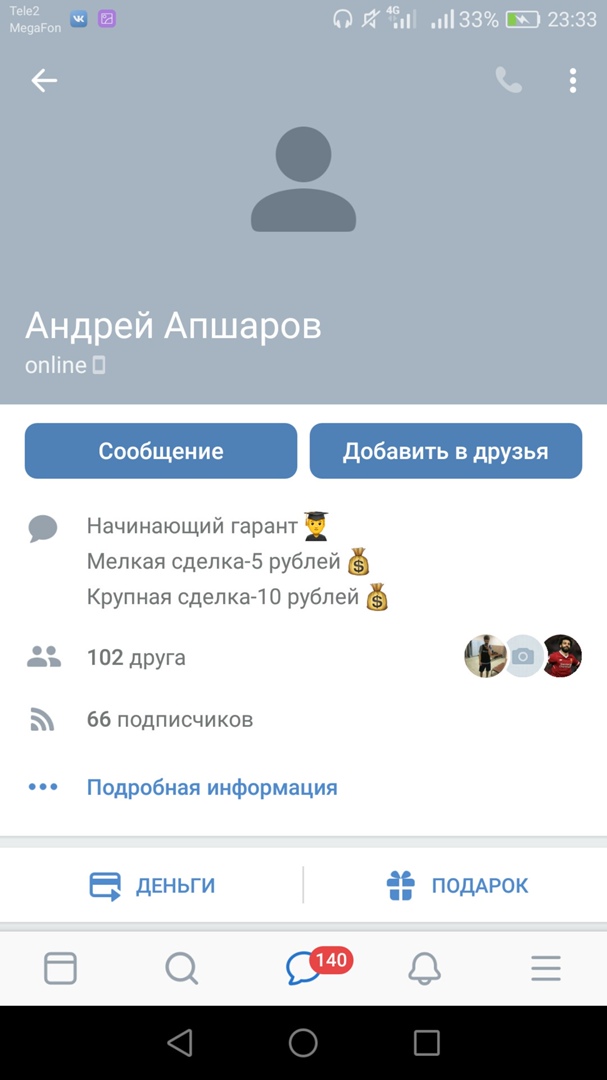Tap the system recent apps button

click(x=427, y=1043)
